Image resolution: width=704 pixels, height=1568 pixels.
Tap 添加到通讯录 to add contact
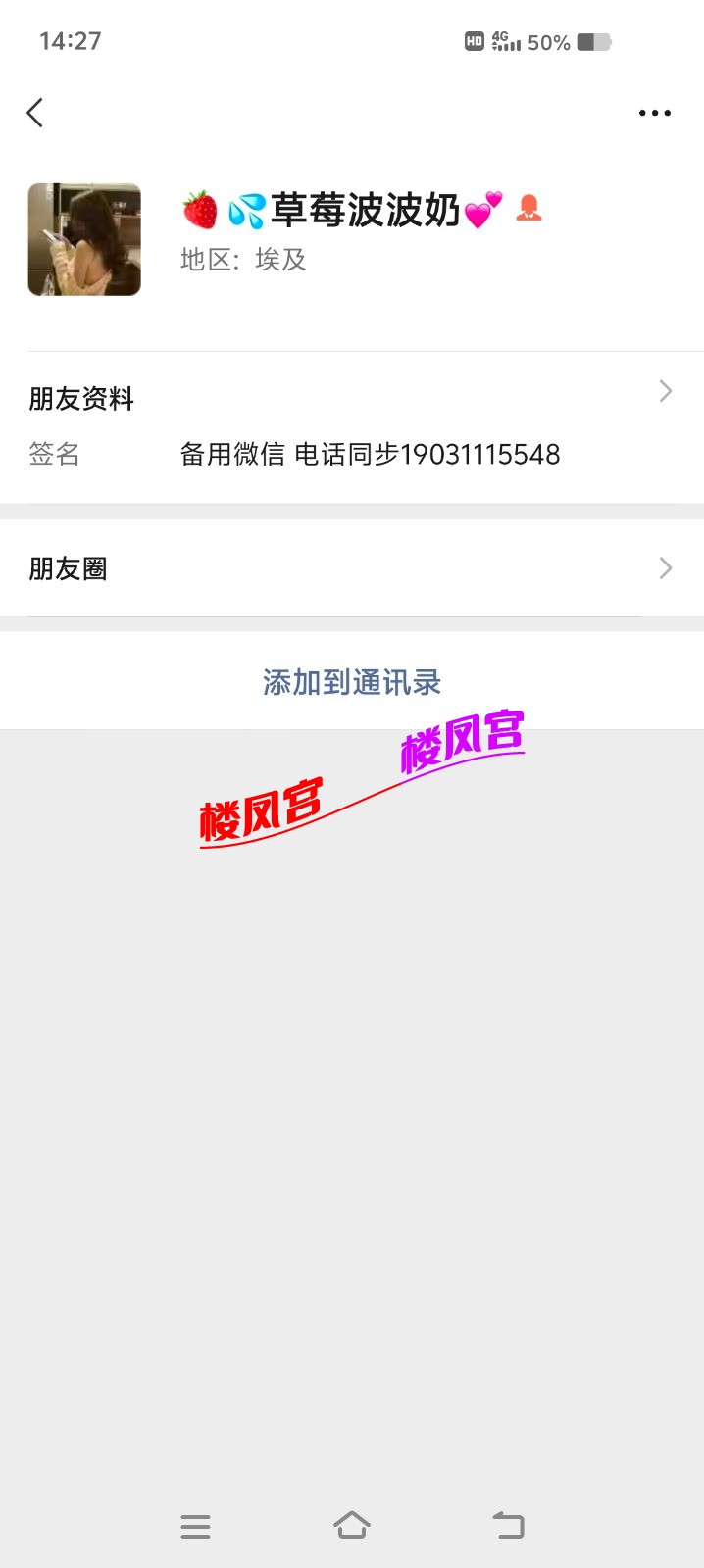[x=351, y=682]
